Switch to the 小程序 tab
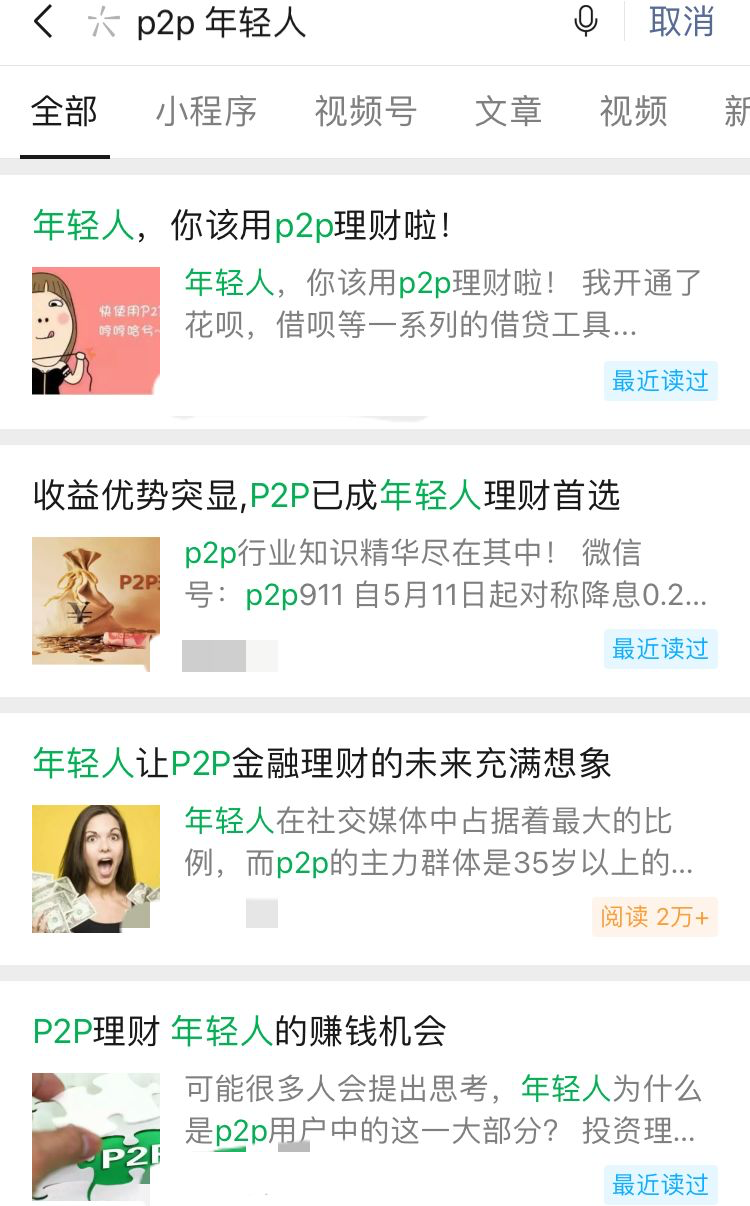Image resolution: width=750 pixels, height=1206 pixels. coord(206,112)
